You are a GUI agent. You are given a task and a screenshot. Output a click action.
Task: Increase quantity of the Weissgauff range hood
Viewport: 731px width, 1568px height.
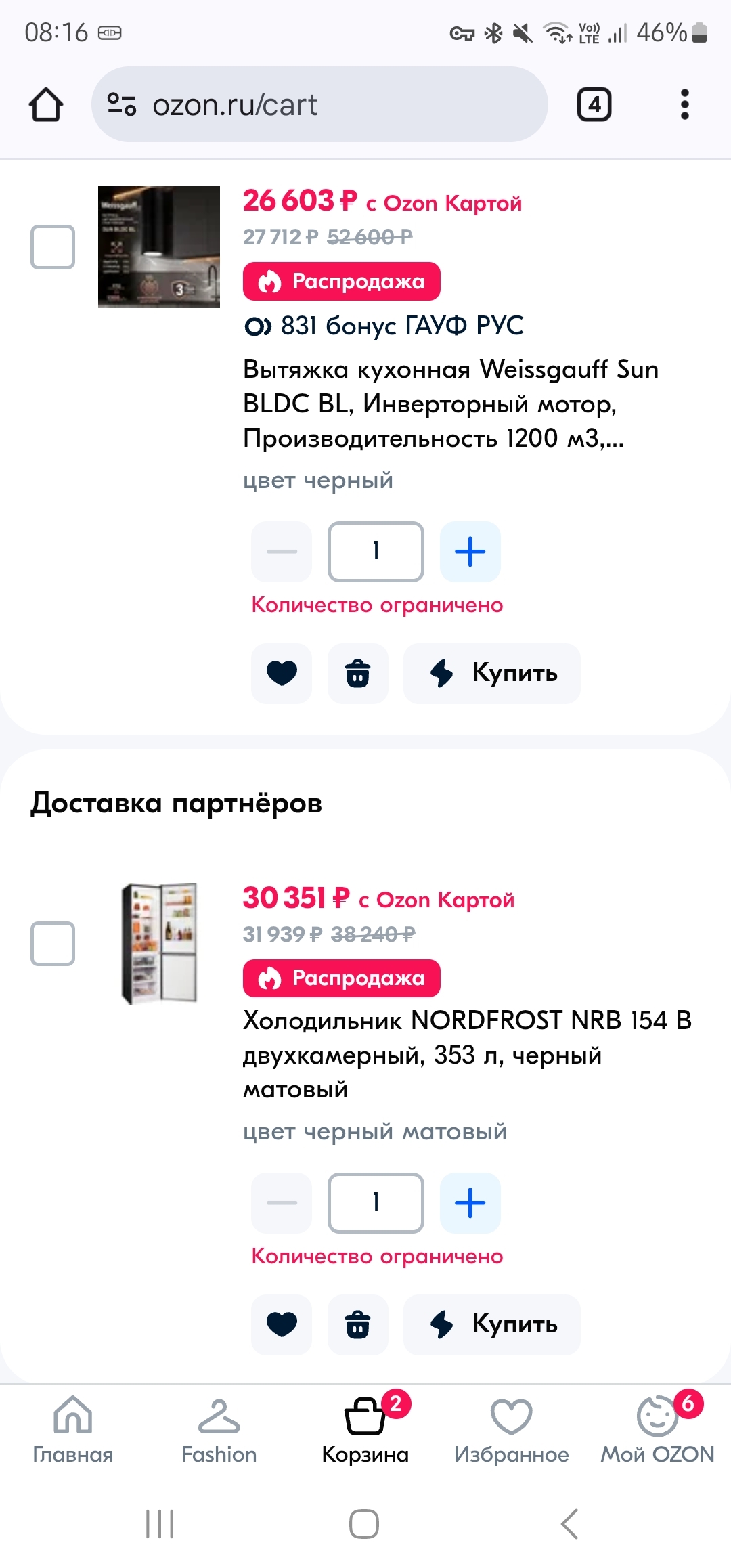470,552
